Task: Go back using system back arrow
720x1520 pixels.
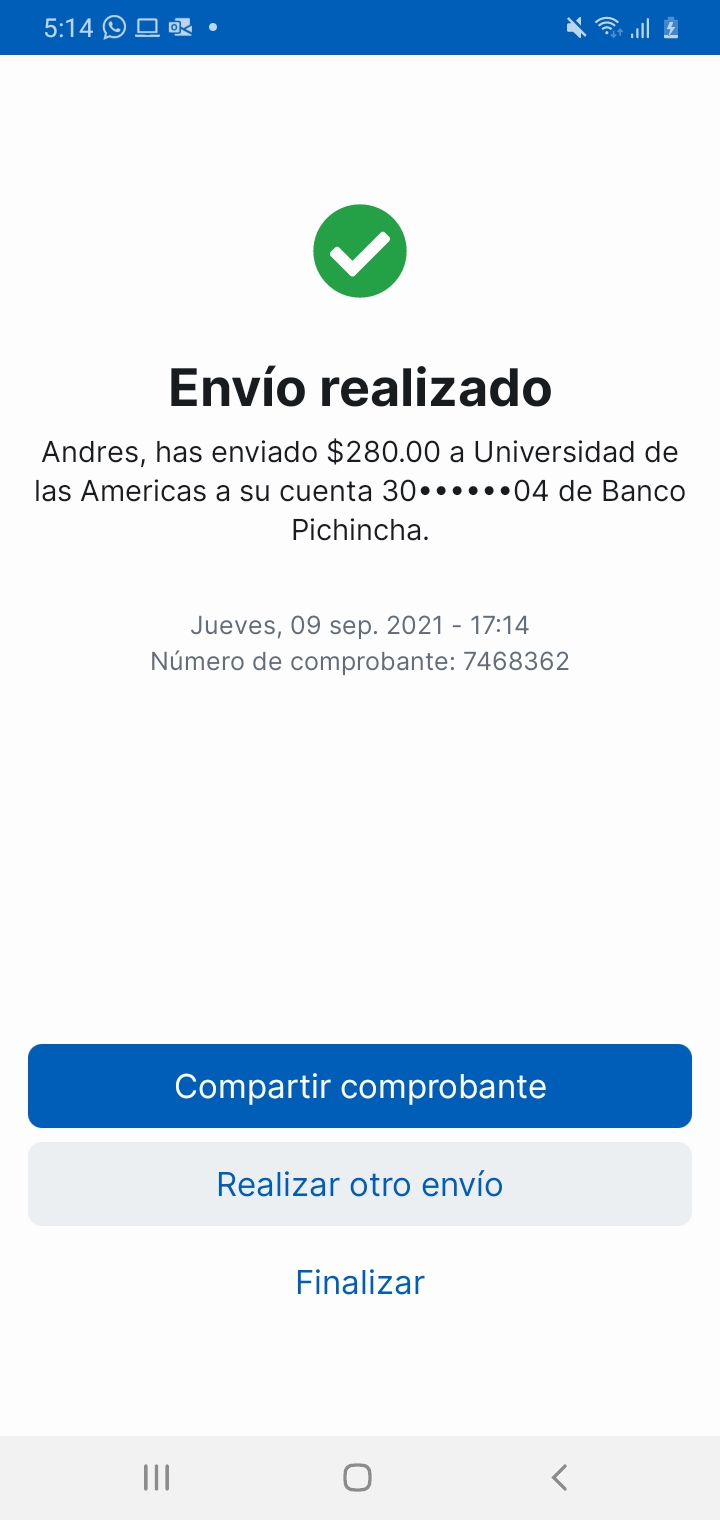Action: point(560,1477)
